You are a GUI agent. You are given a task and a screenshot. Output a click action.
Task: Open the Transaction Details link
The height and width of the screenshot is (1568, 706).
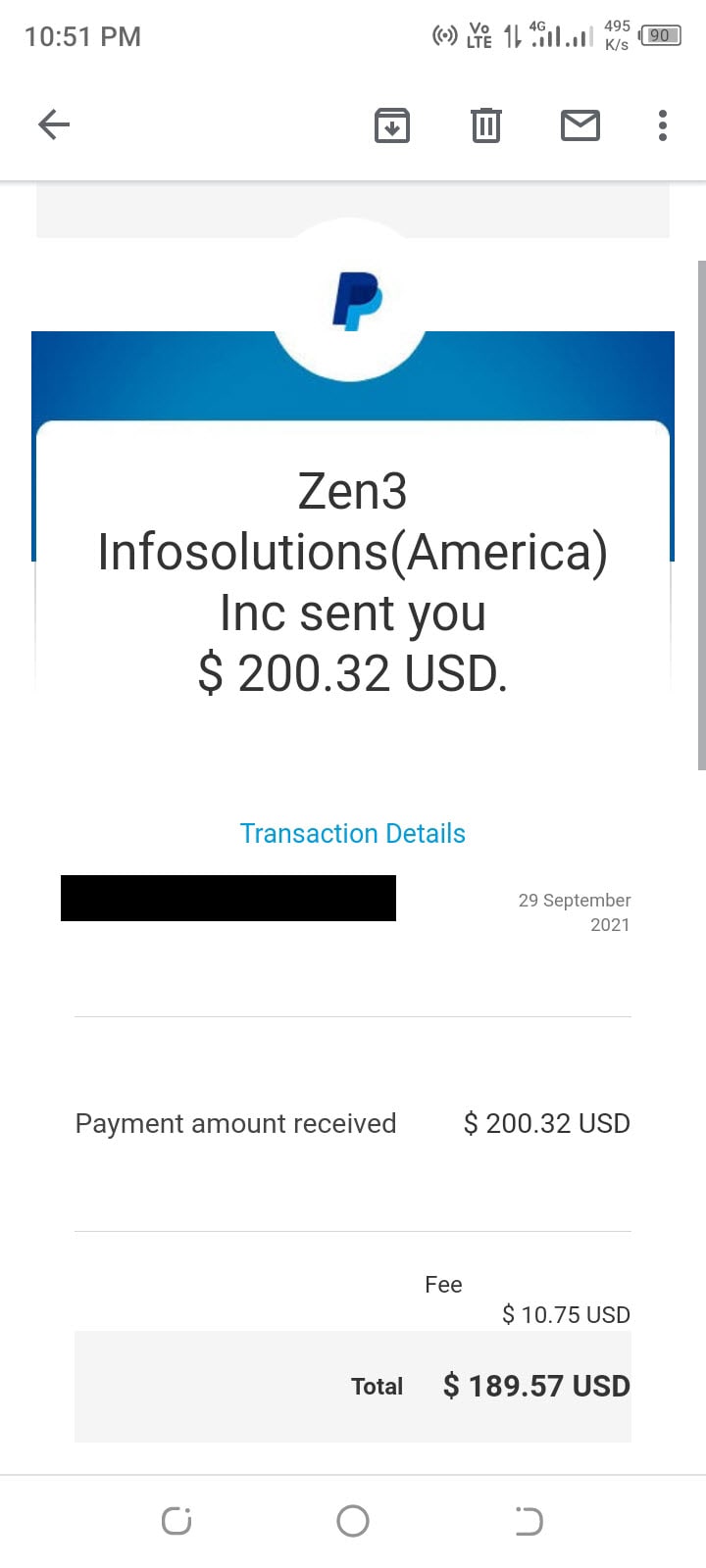click(353, 833)
